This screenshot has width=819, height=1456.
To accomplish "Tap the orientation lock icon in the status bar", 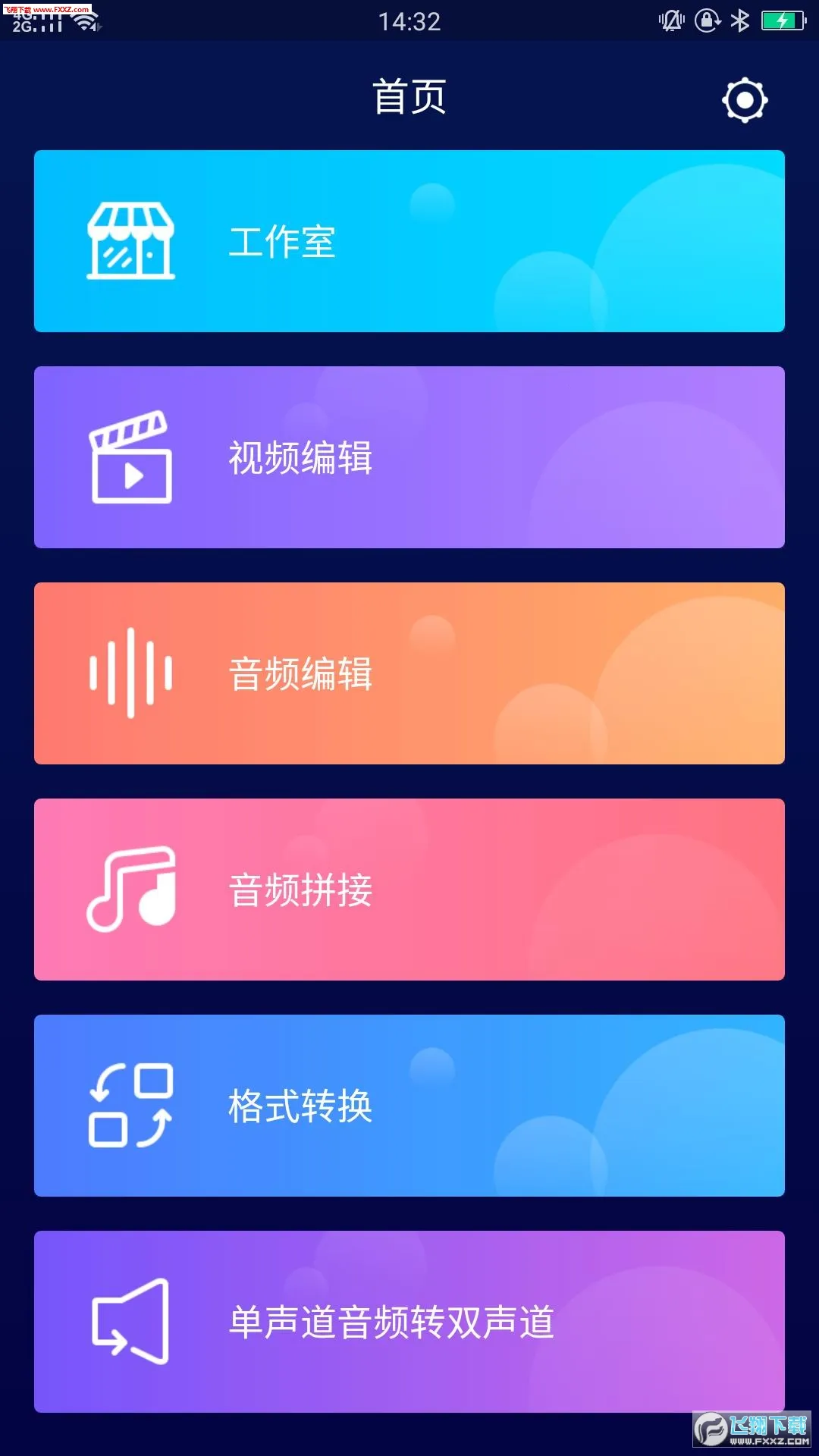I will (706, 20).
